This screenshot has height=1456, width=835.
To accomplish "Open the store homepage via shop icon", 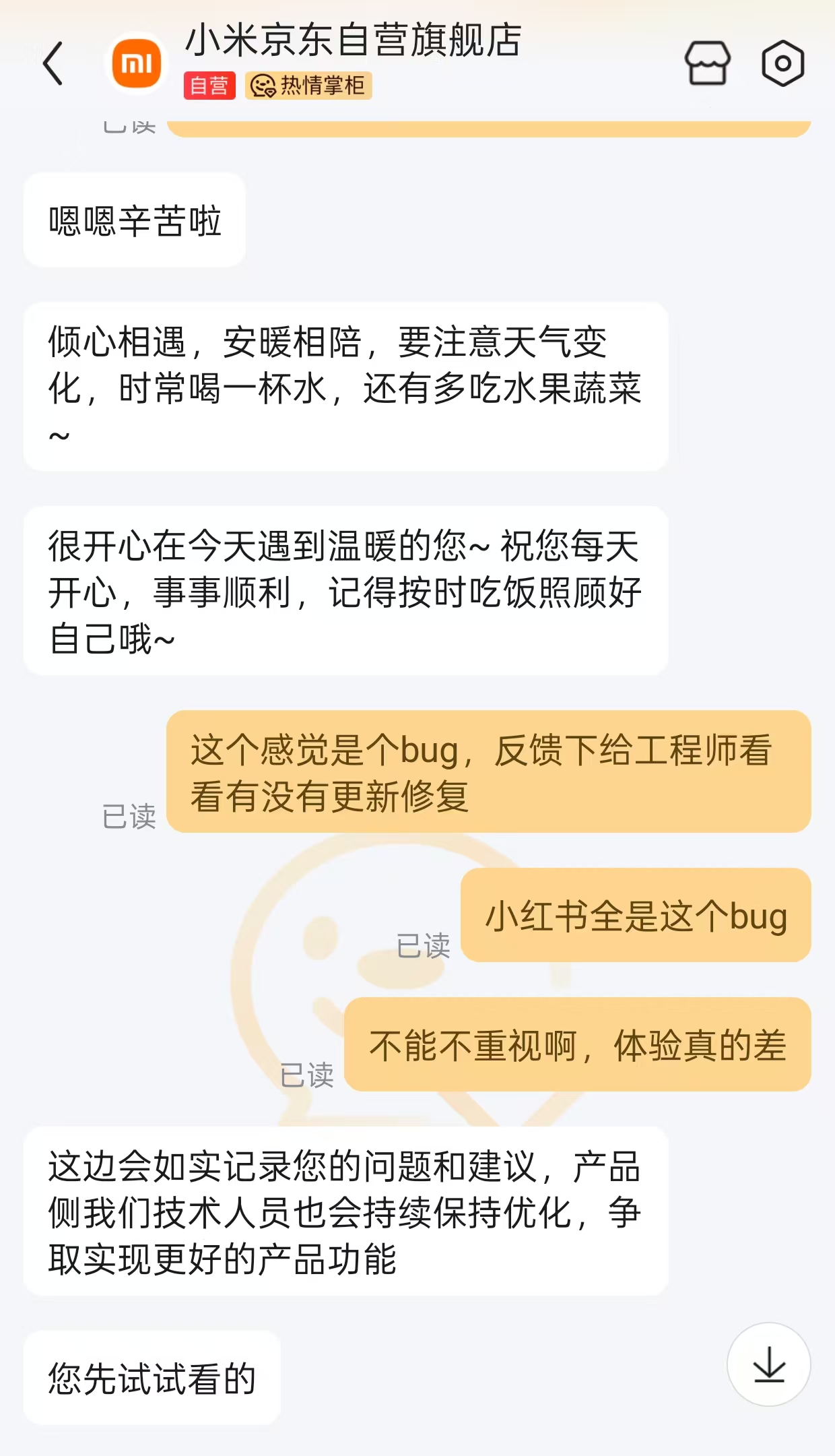I will [x=709, y=63].
